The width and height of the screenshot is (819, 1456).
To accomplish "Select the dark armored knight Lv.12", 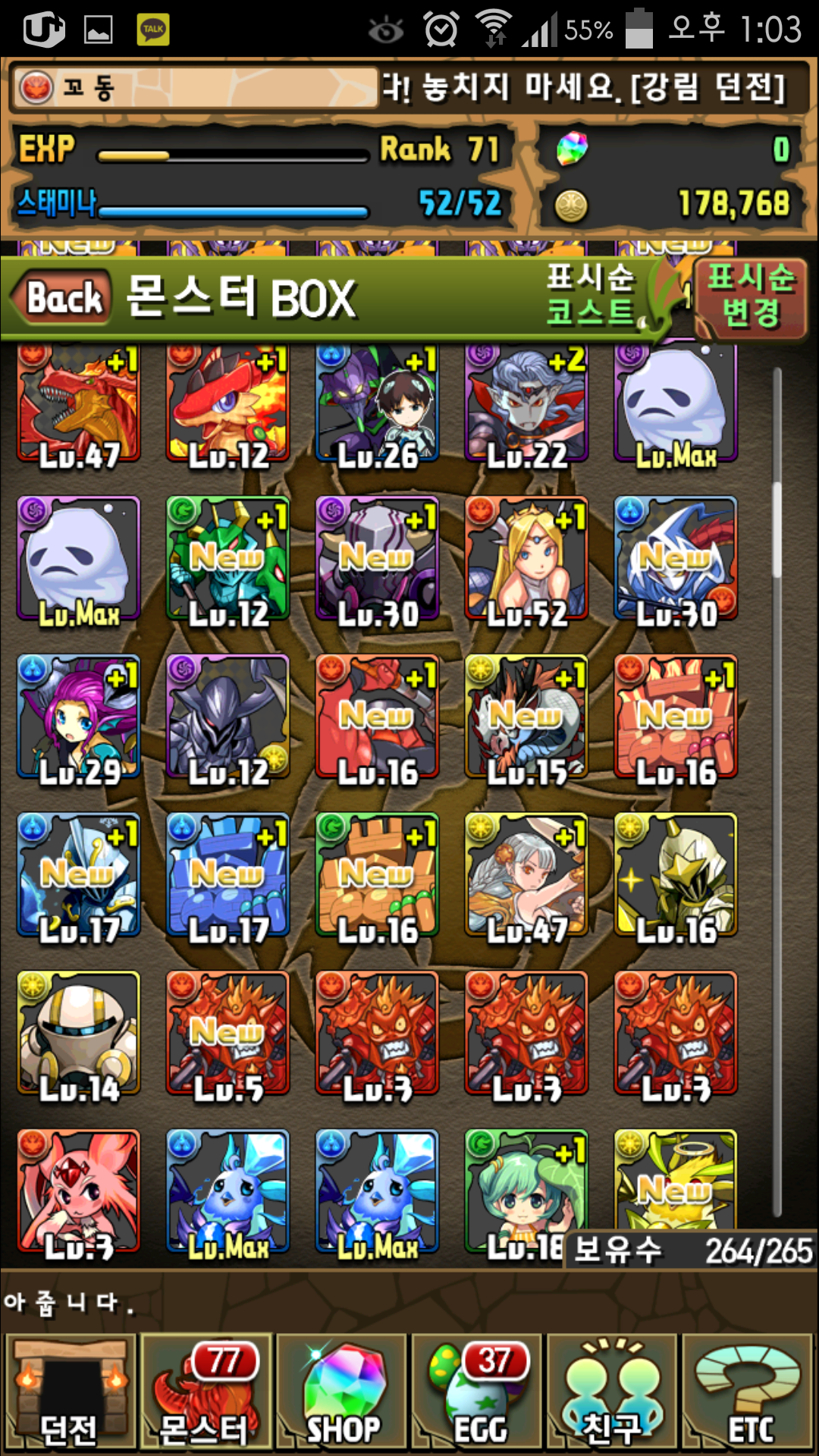I will tap(227, 717).
